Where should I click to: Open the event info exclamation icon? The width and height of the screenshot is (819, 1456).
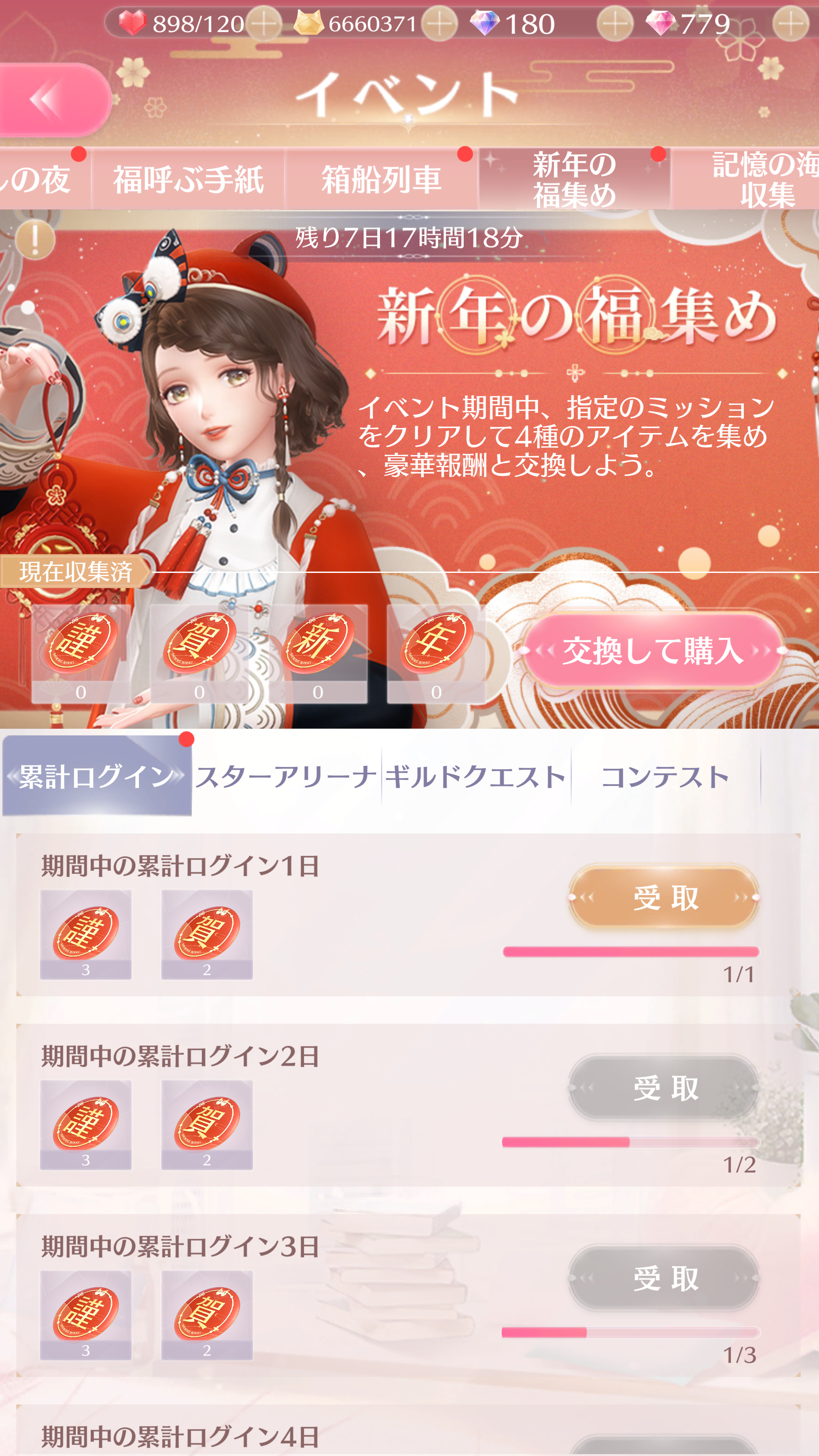[35, 240]
